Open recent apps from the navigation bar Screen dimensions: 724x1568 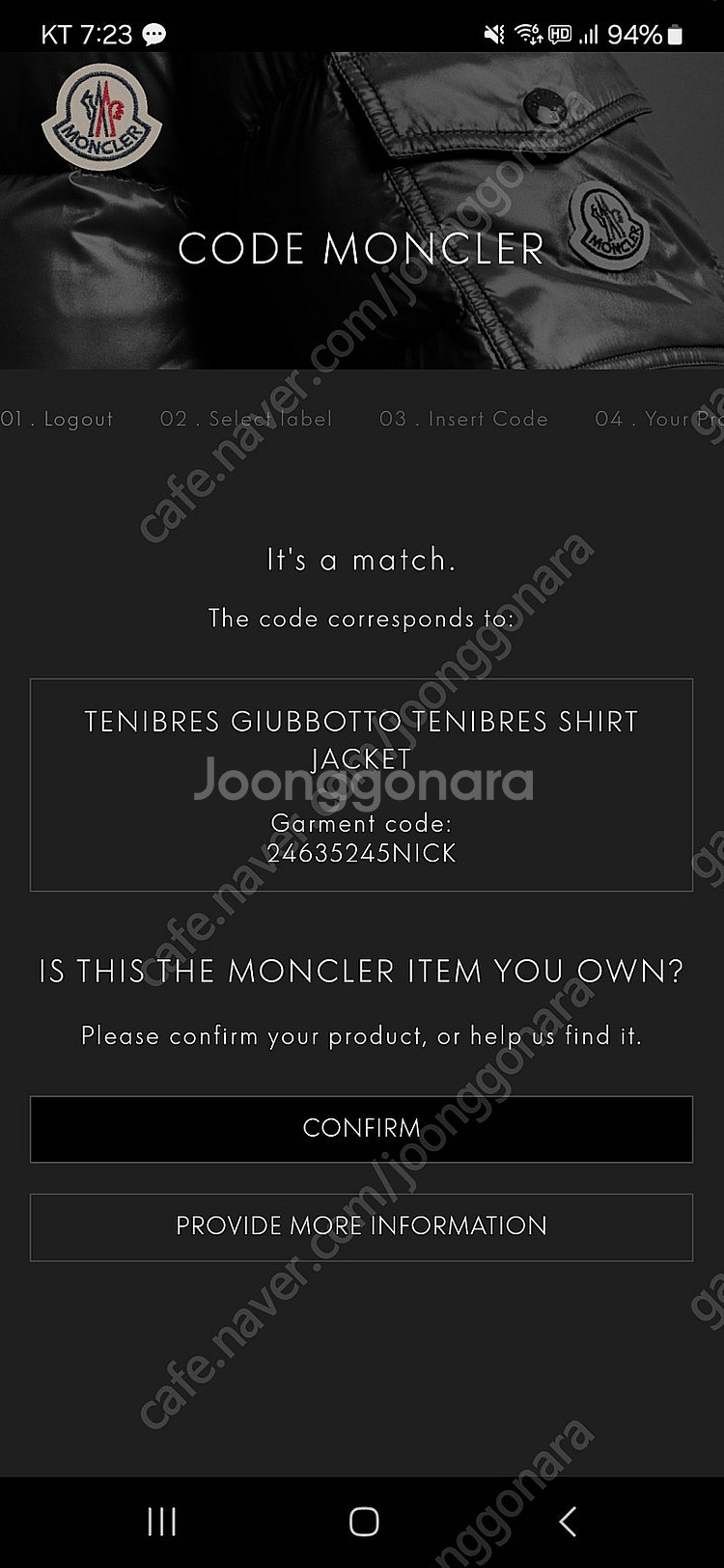tap(161, 1522)
